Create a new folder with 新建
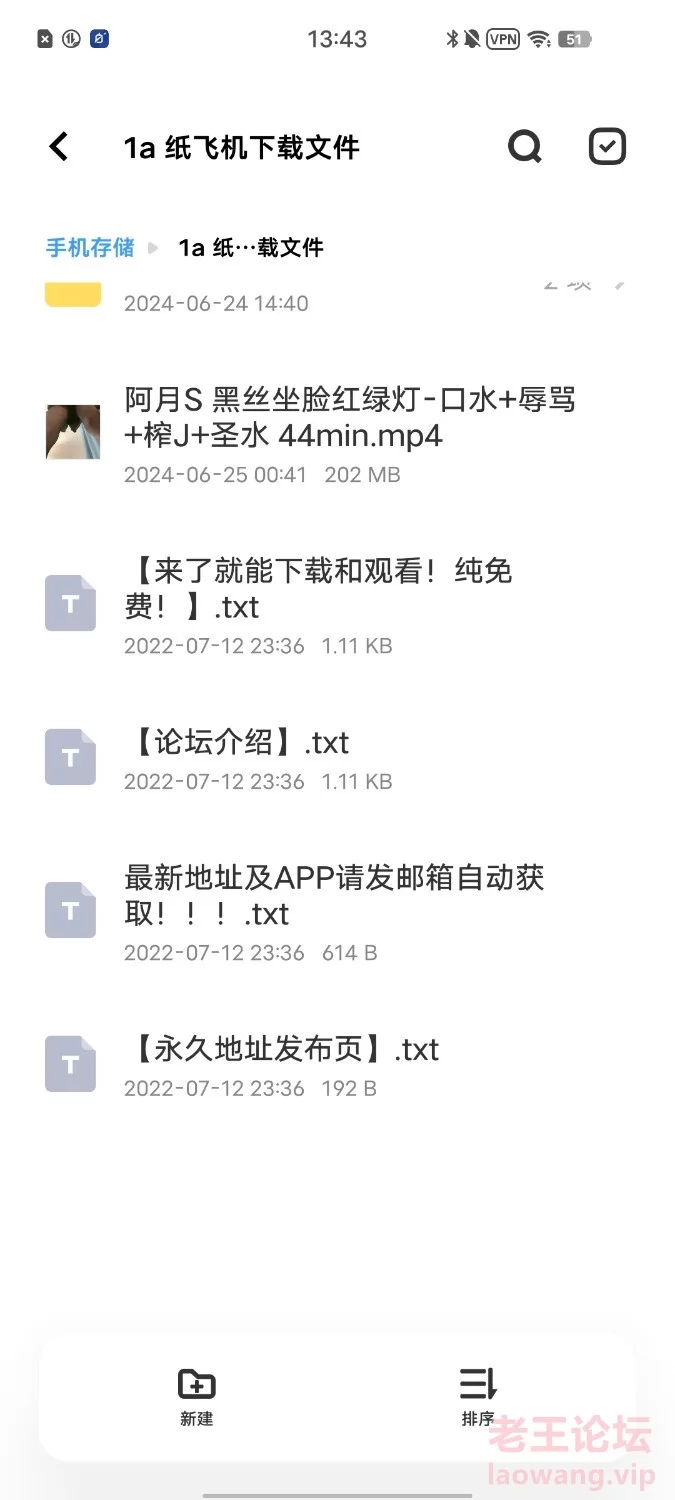 coord(196,1397)
